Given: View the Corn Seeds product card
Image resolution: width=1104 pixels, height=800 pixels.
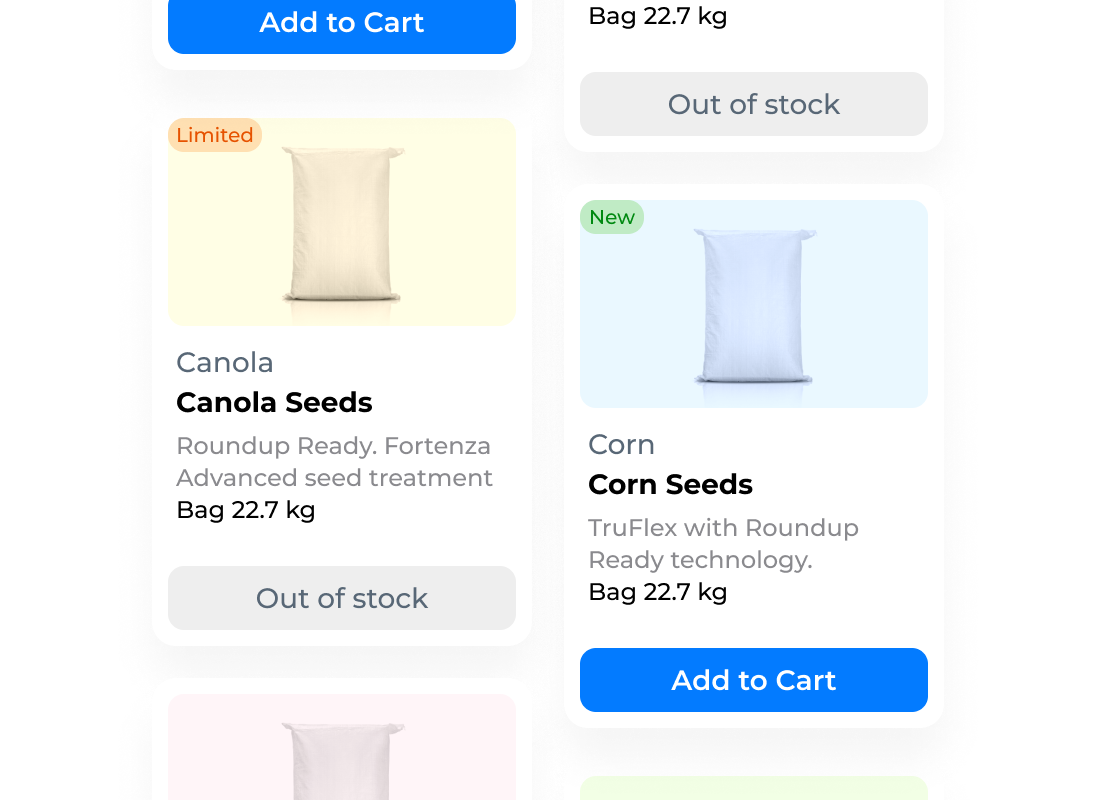Looking at the screenshot, I should (x=670, y=484).
